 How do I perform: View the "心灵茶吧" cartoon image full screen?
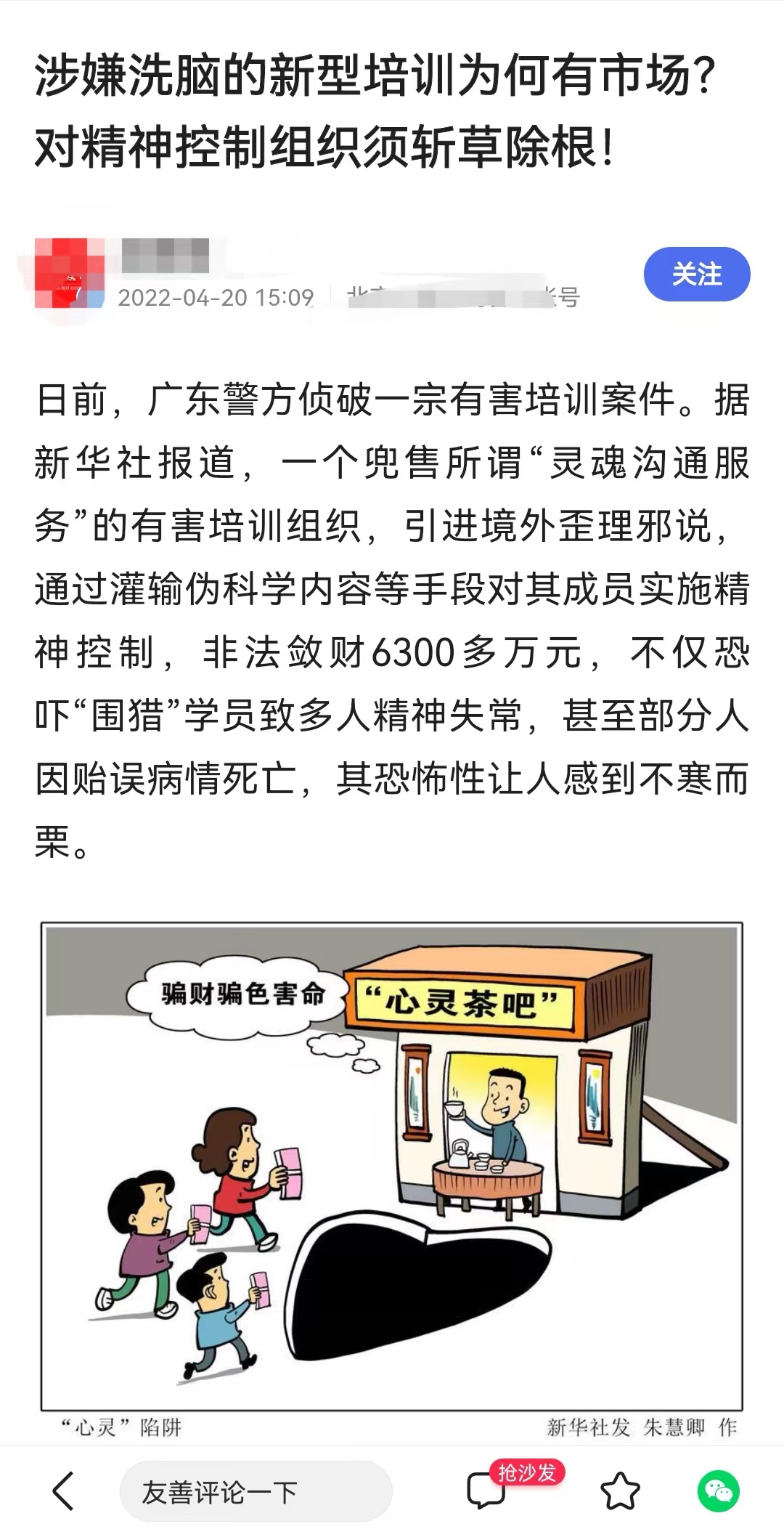tap(392, 1168)
